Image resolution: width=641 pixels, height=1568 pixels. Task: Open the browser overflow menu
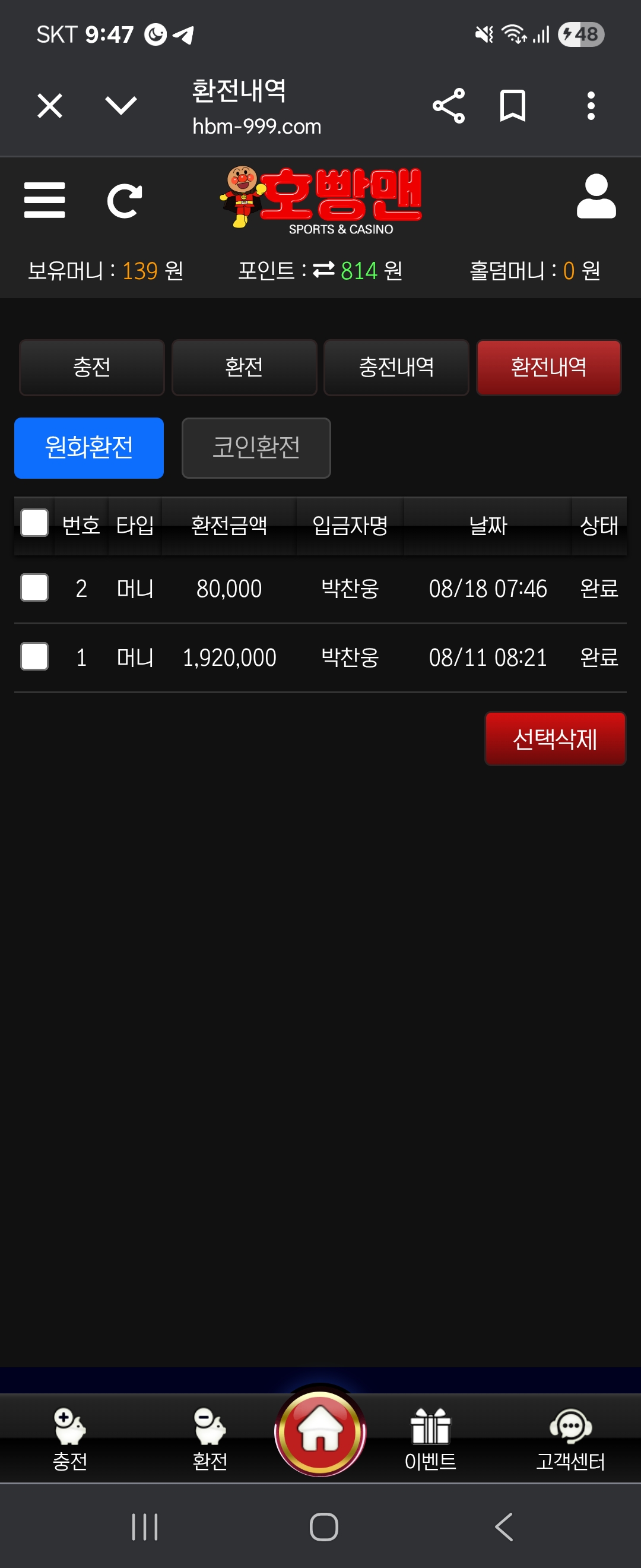tap(590, 106)
